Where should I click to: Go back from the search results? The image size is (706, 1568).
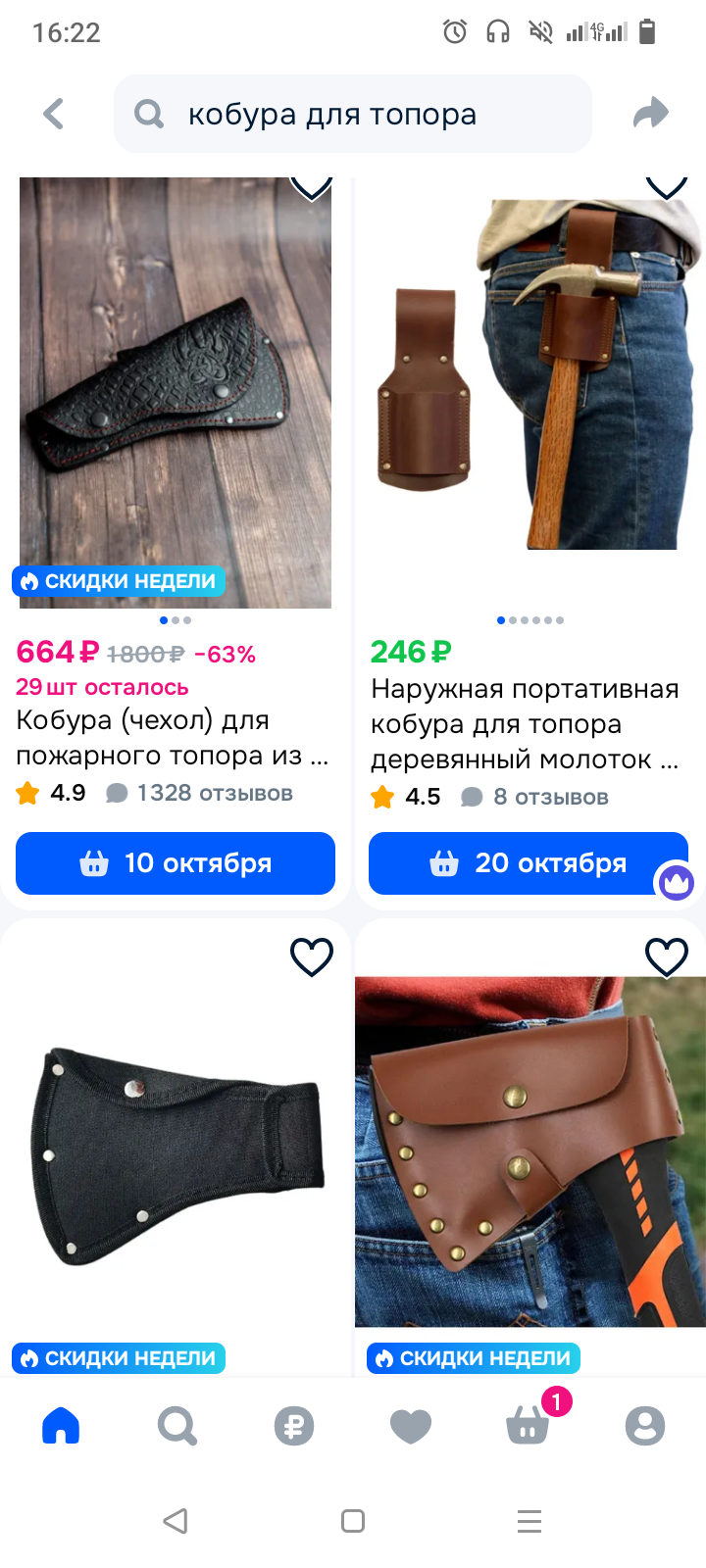click(x=54, y=114)
